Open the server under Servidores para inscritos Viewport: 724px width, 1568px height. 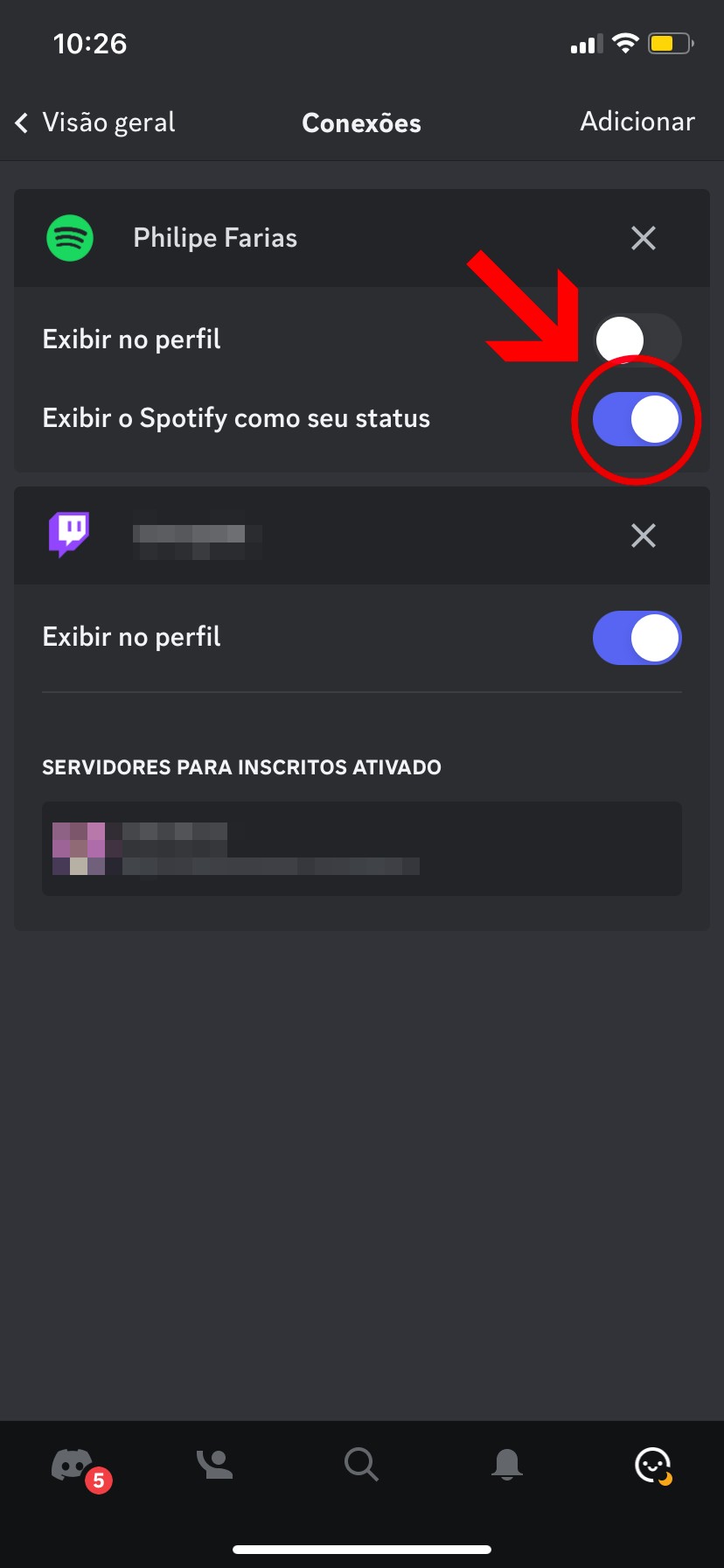point(361,849)
